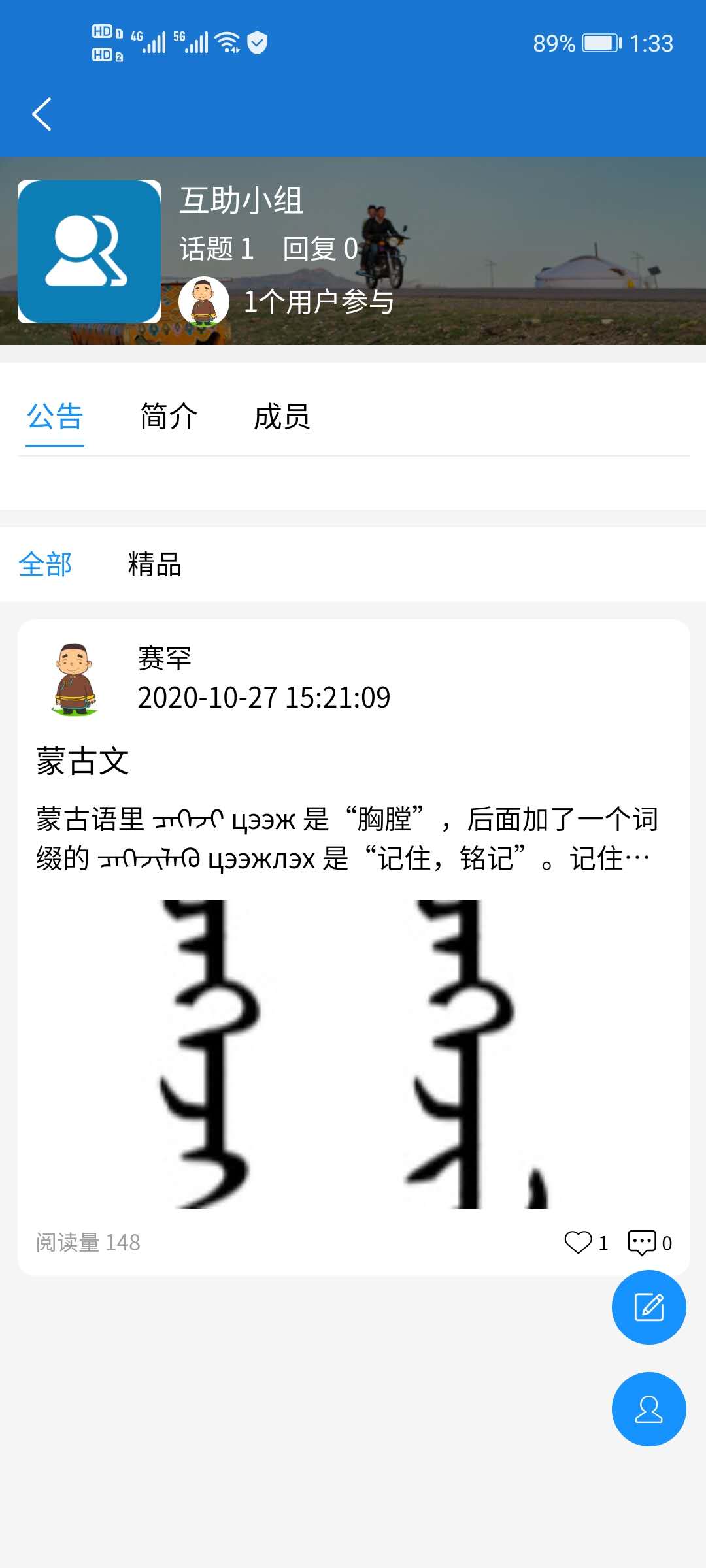
Task: Go back using the top-left arrow
Action: [42, 114]
